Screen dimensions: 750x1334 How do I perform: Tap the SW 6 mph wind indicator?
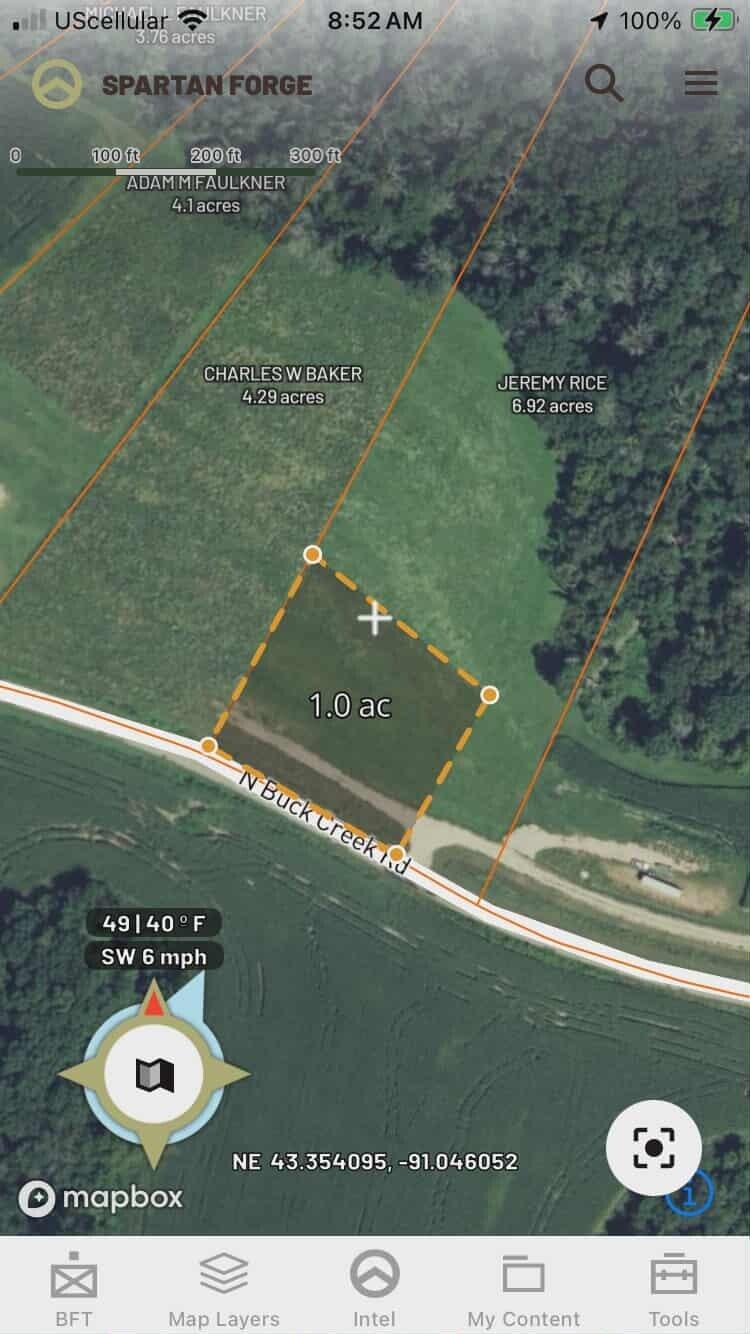point(152,956)
